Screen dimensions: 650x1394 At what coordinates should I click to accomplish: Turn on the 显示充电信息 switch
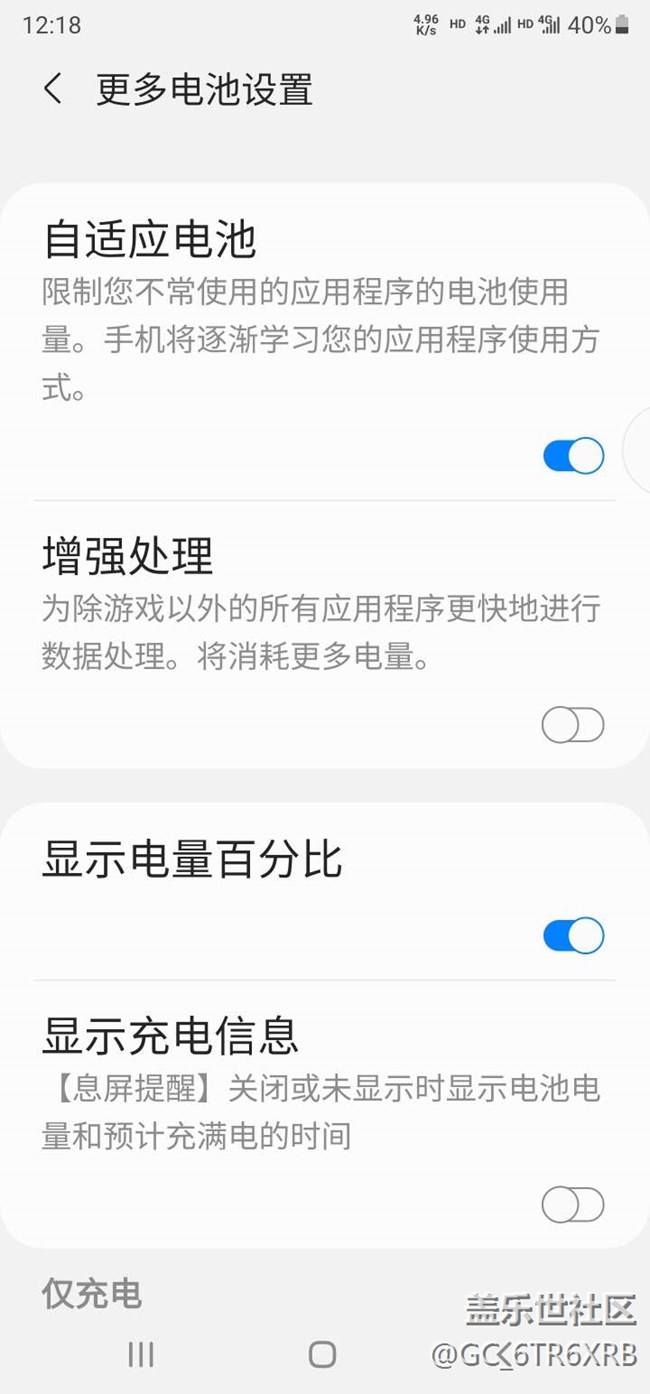point(573,1205)
